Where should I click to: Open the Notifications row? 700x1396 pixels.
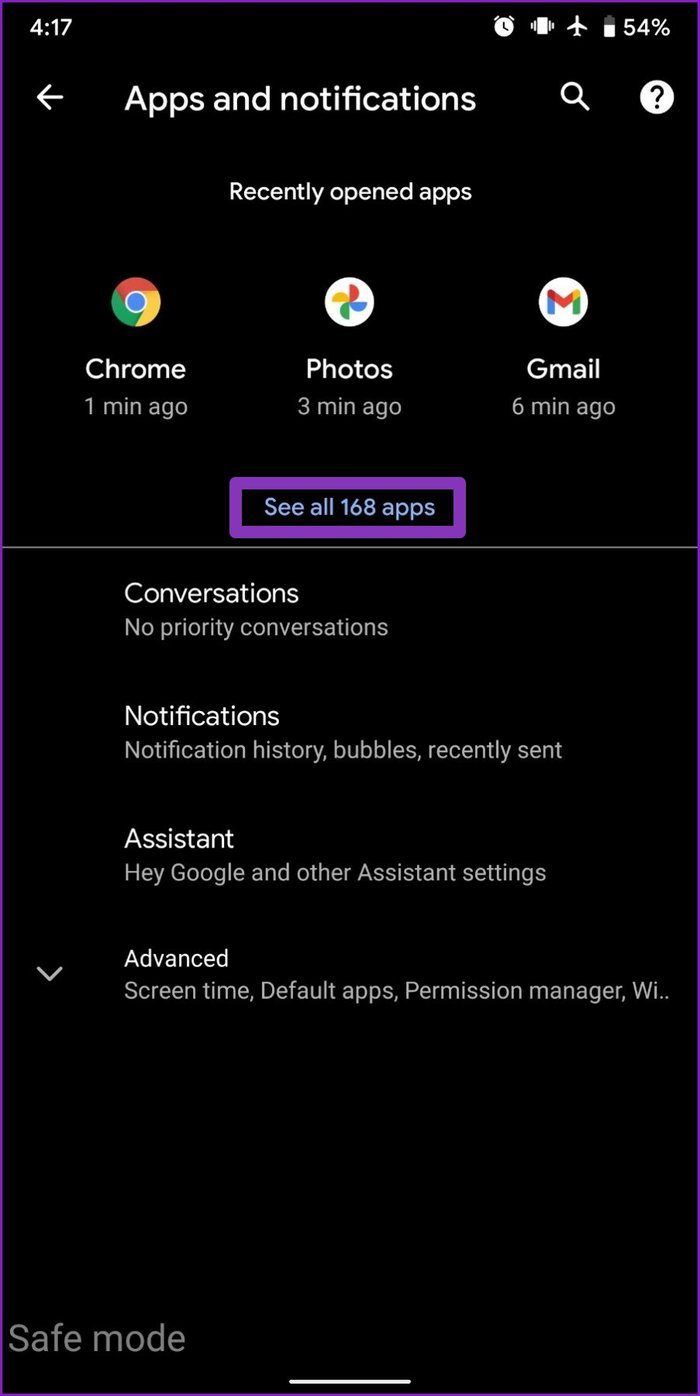click(x=350, y=732)
